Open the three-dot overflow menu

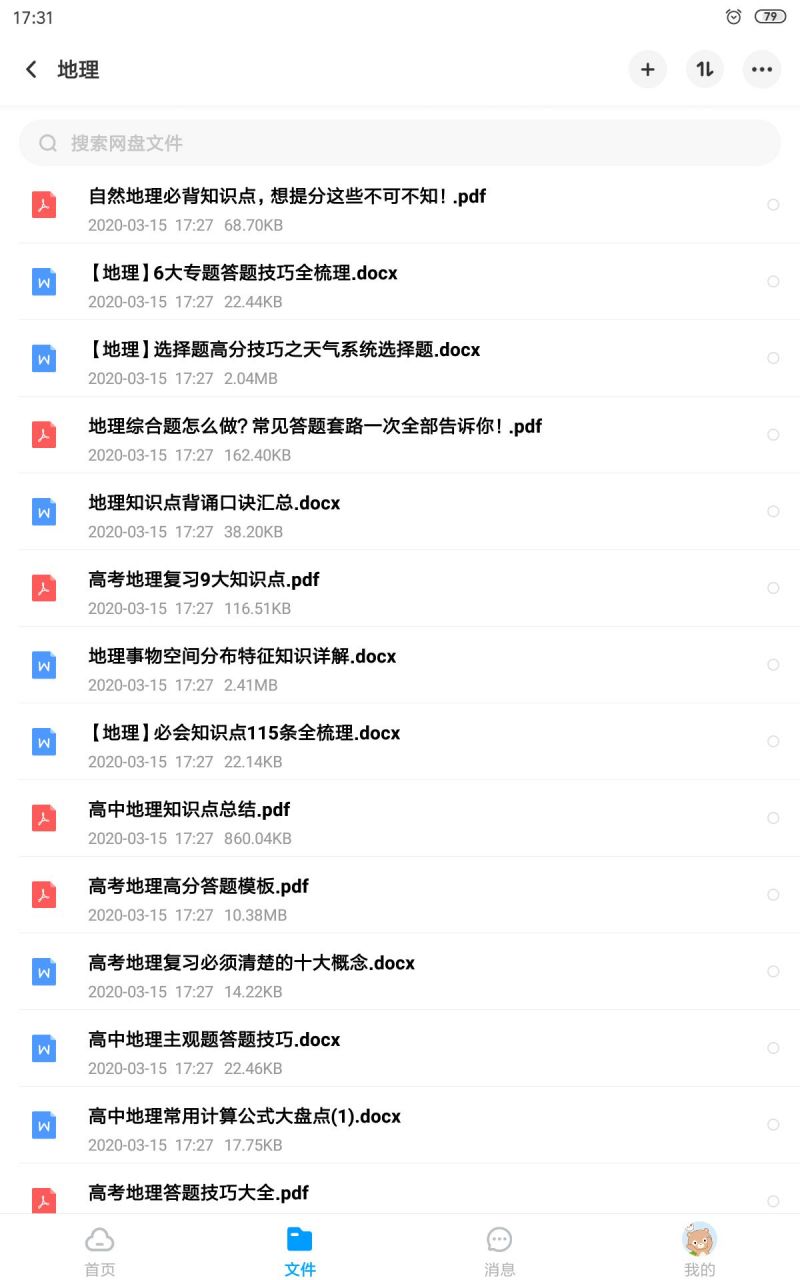click(762, 69)
